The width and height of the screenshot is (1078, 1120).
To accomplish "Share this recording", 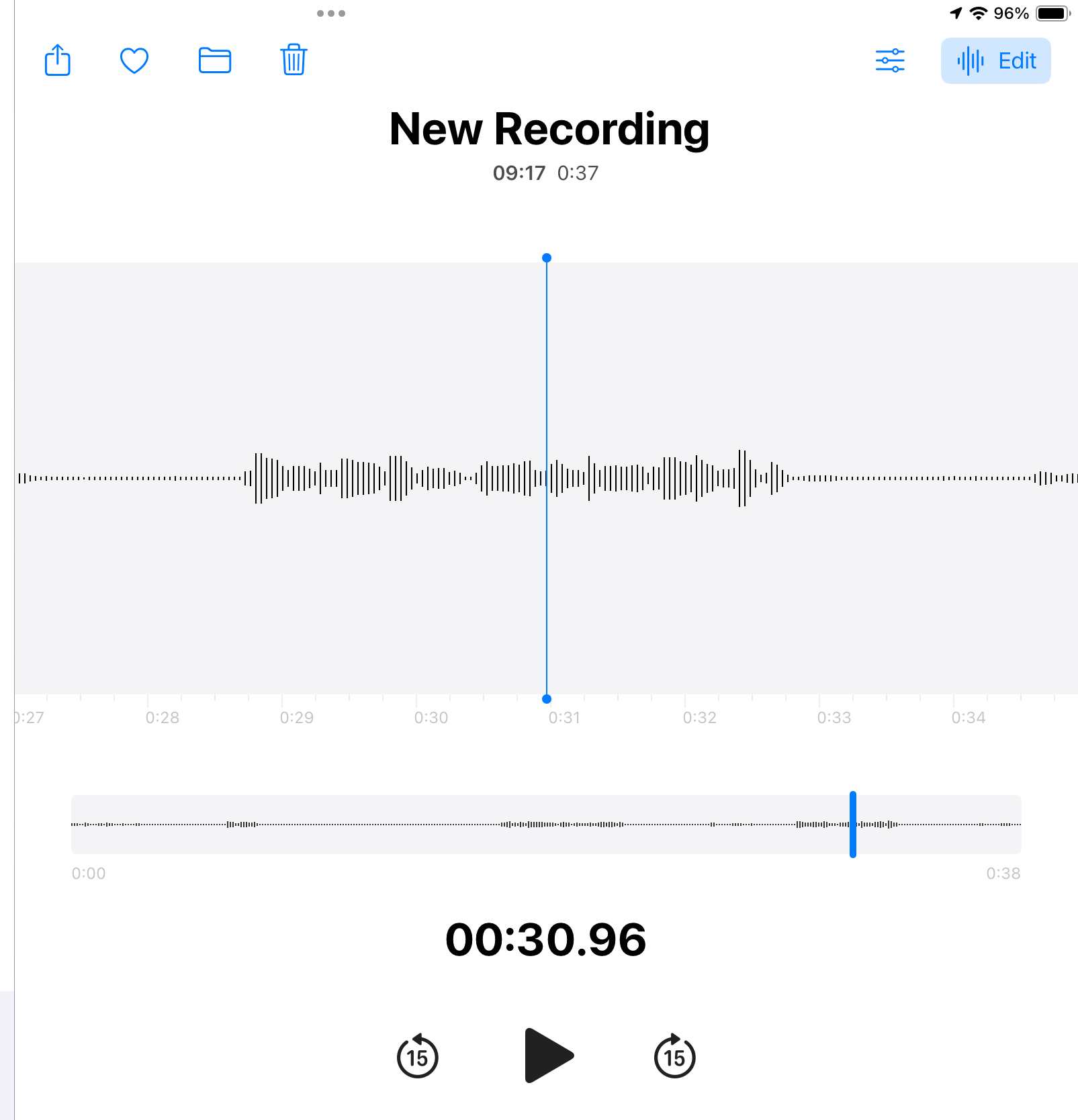I will 58,60.
